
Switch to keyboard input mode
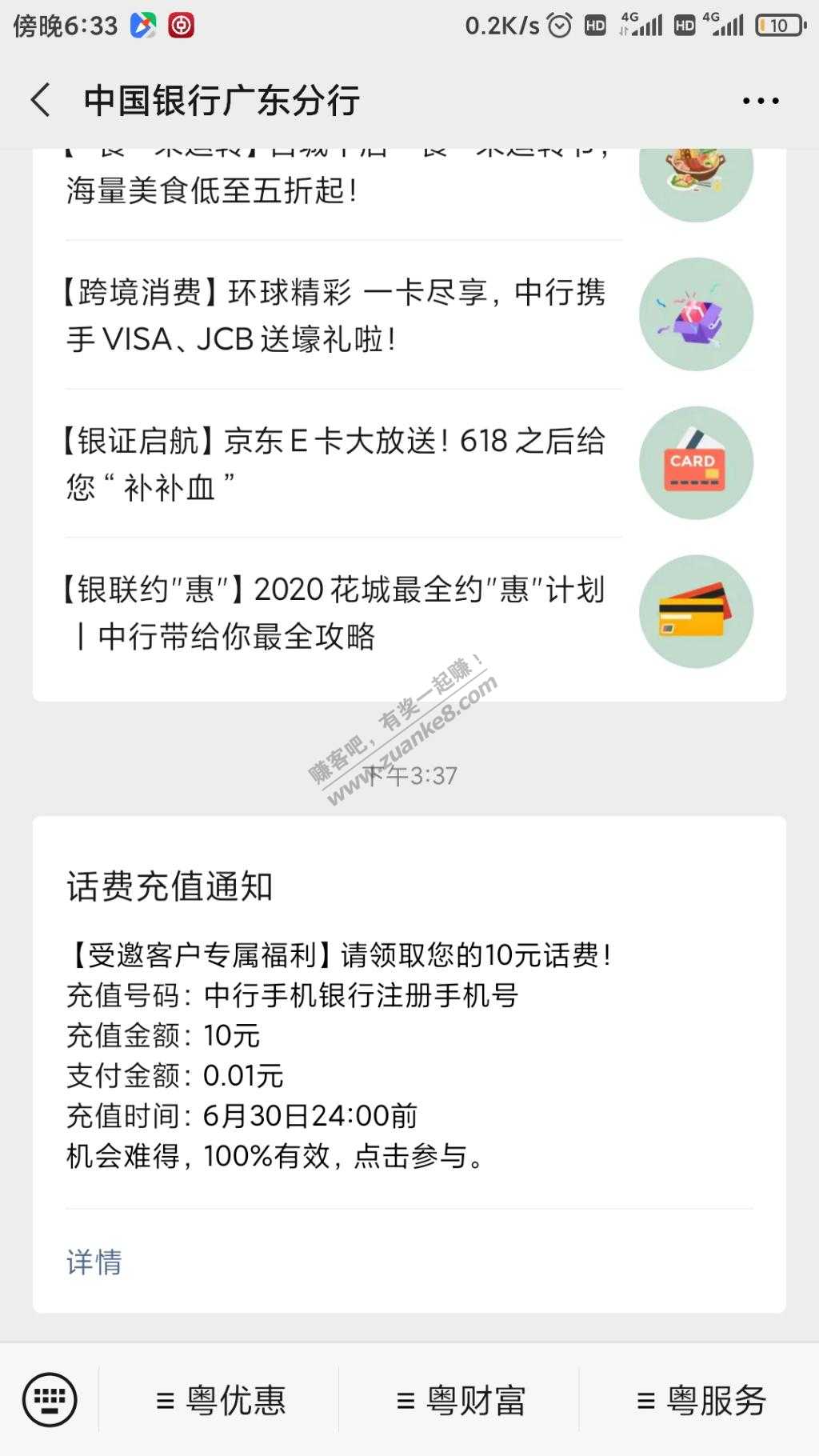click(50, 1400)
